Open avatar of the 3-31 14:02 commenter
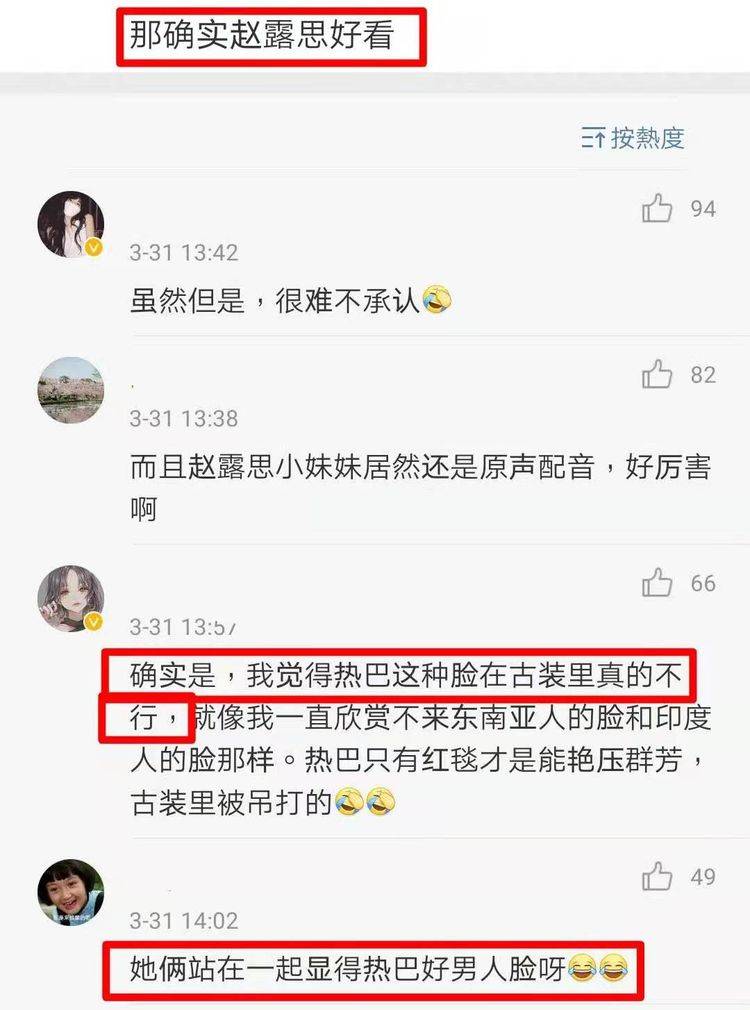This screenshot has width=750, height=1010. coord(71,891)
